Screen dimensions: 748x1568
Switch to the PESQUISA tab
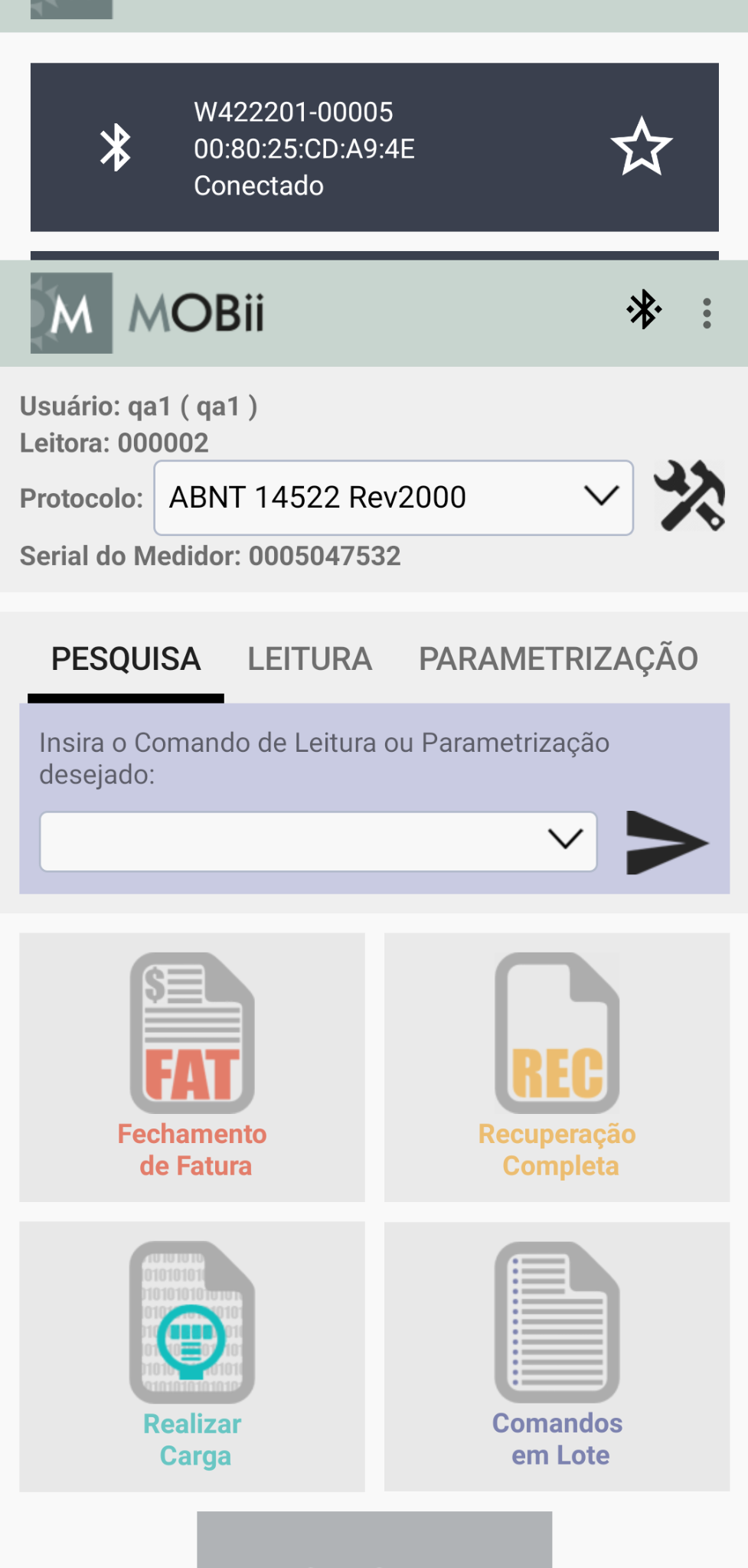point(126,659)
